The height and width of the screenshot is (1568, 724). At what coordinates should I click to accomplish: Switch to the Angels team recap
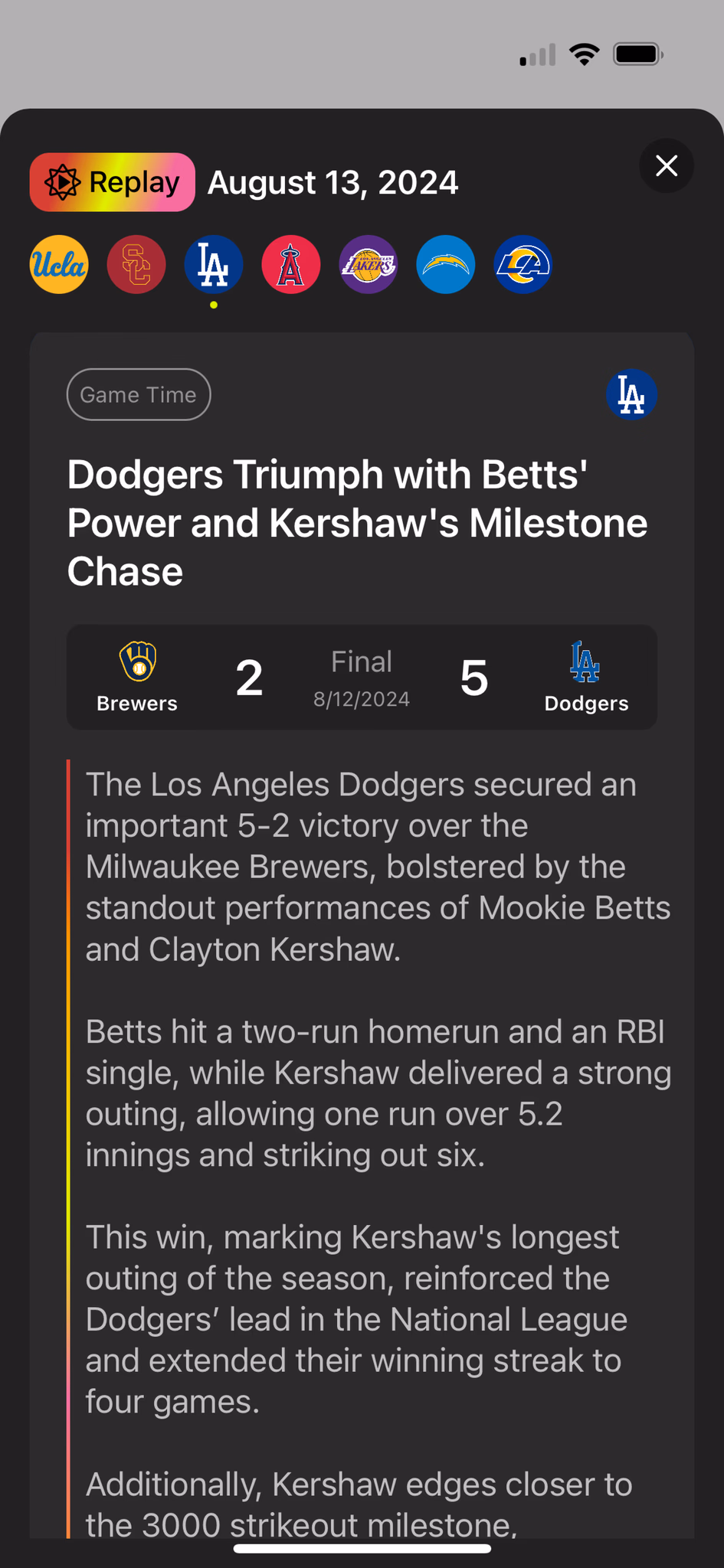tap(291, 265)
